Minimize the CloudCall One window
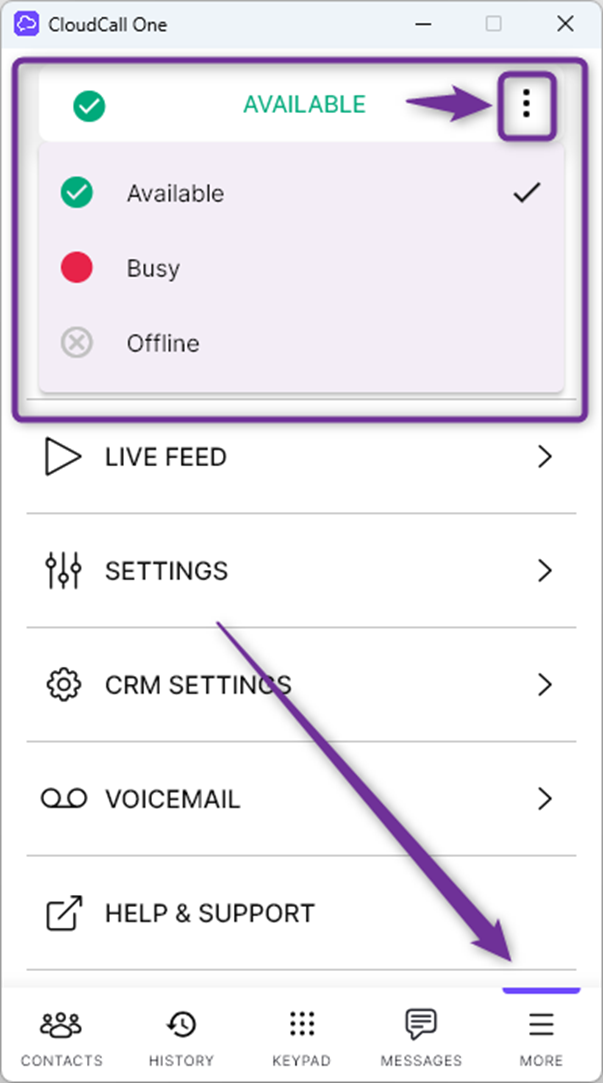 (423, 24)
